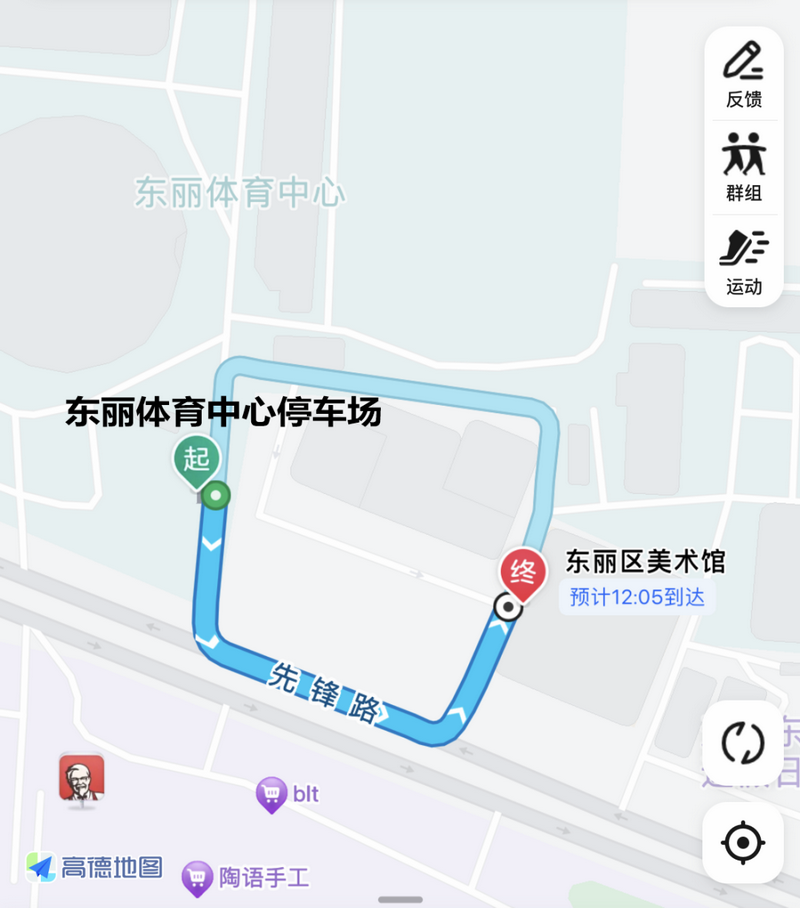Open the 陶语手工 shop marker
800x908 pixels.
tap(197, 879)
